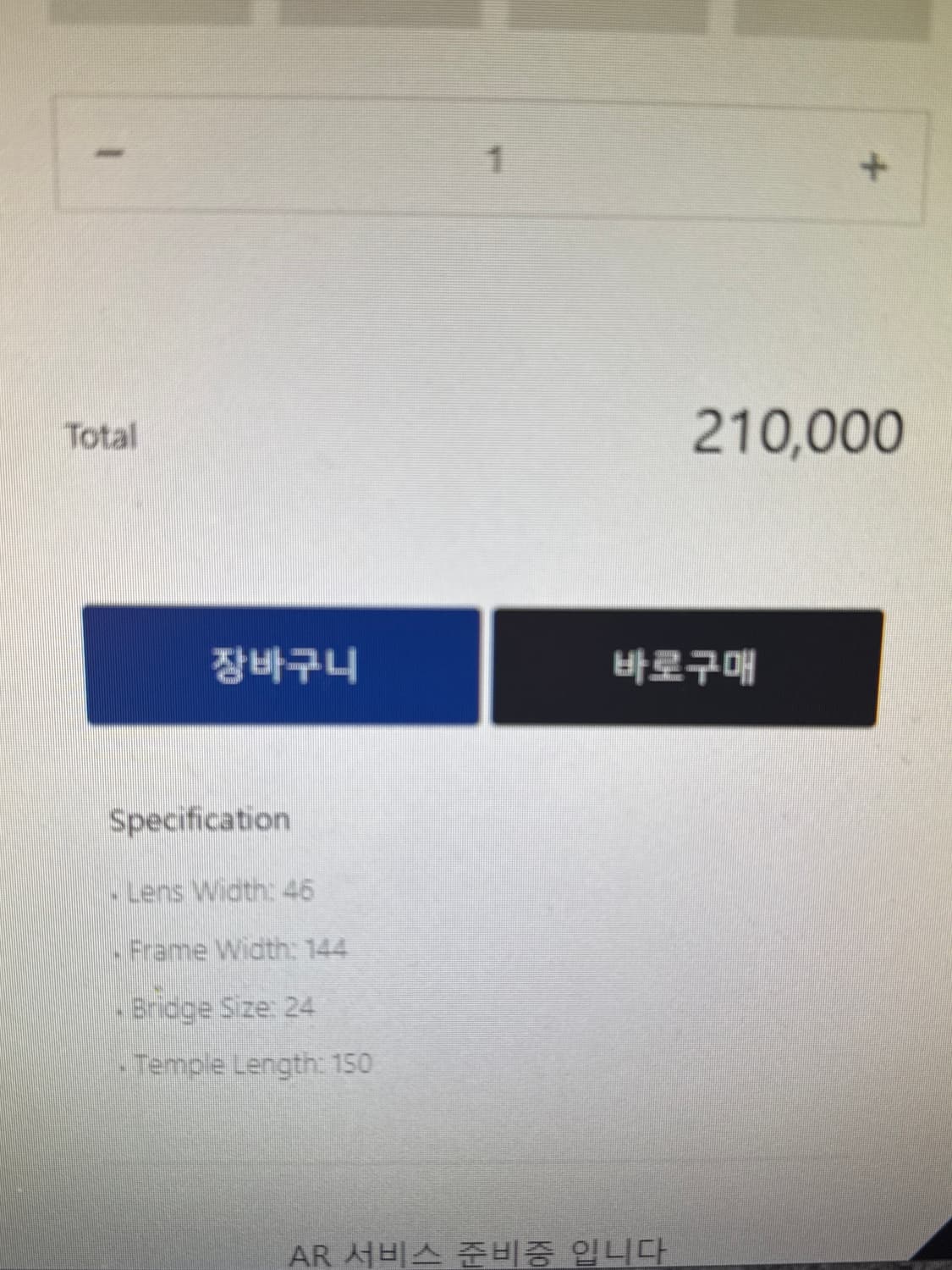
Task: Click the Total price 210,000
Action: (x=799, y=432)
